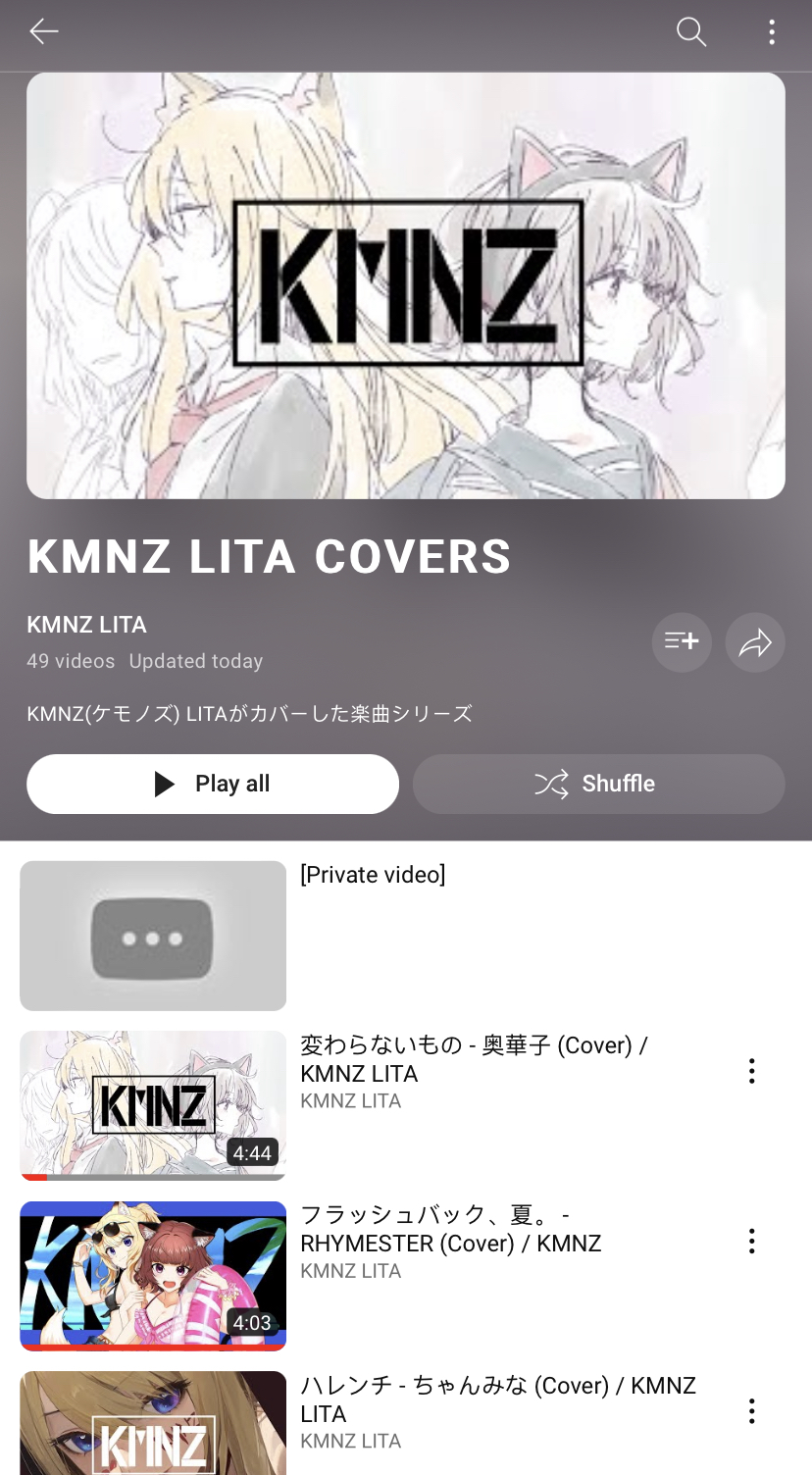
Task: Open search from the top bar
Action: point(691,32)
